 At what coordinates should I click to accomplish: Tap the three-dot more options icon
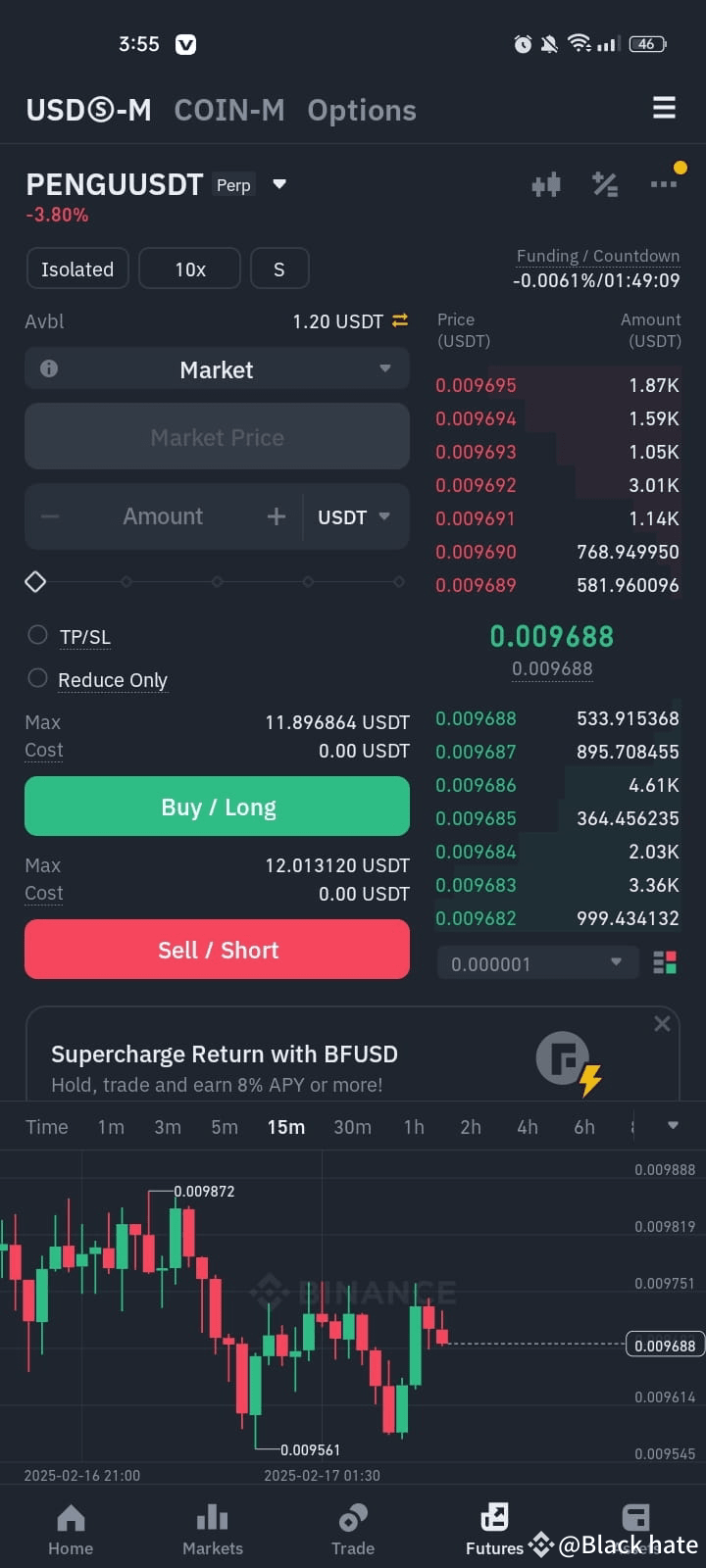point(663,184)
